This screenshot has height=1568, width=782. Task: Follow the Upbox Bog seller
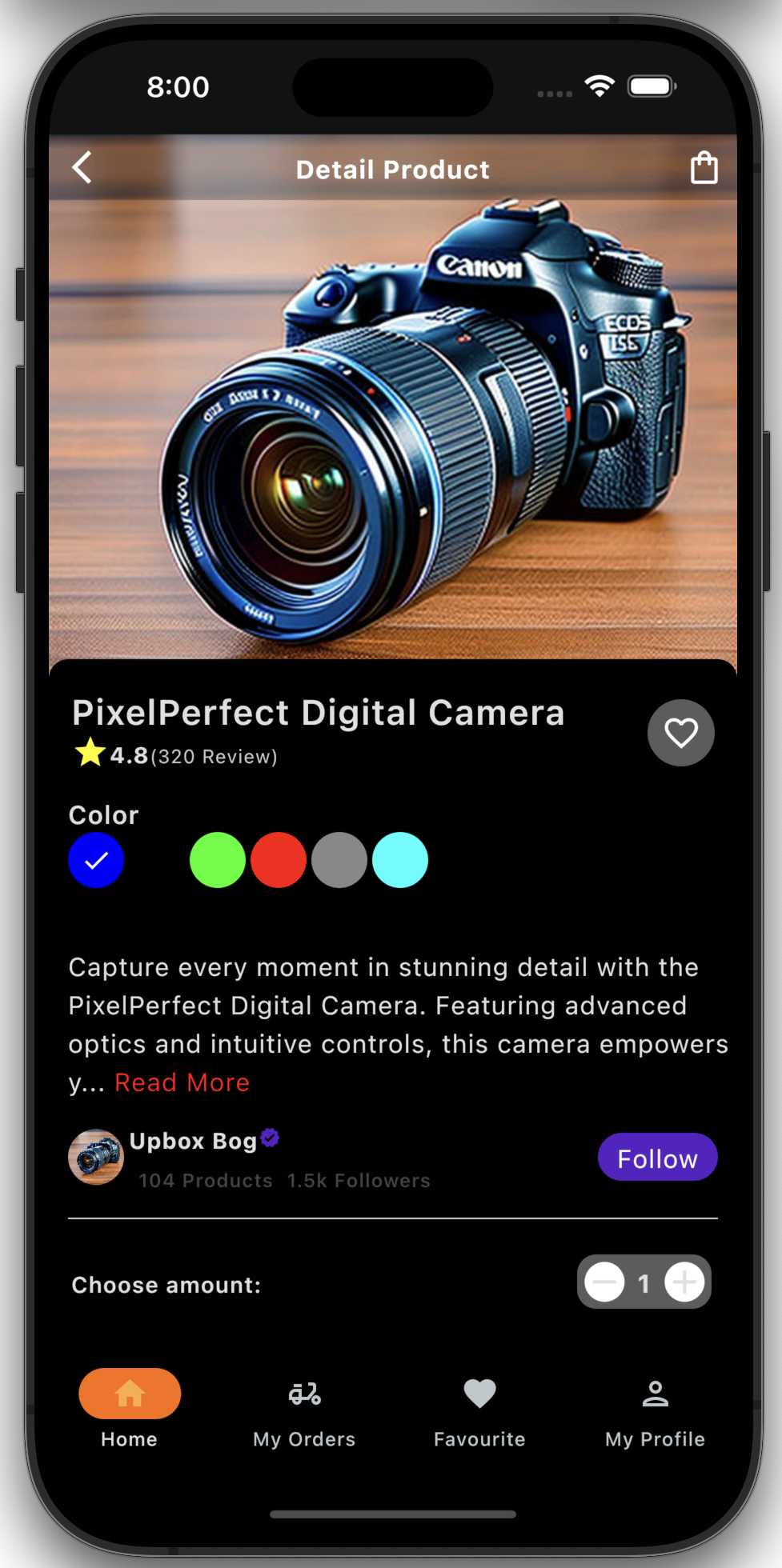[657, 1158]
